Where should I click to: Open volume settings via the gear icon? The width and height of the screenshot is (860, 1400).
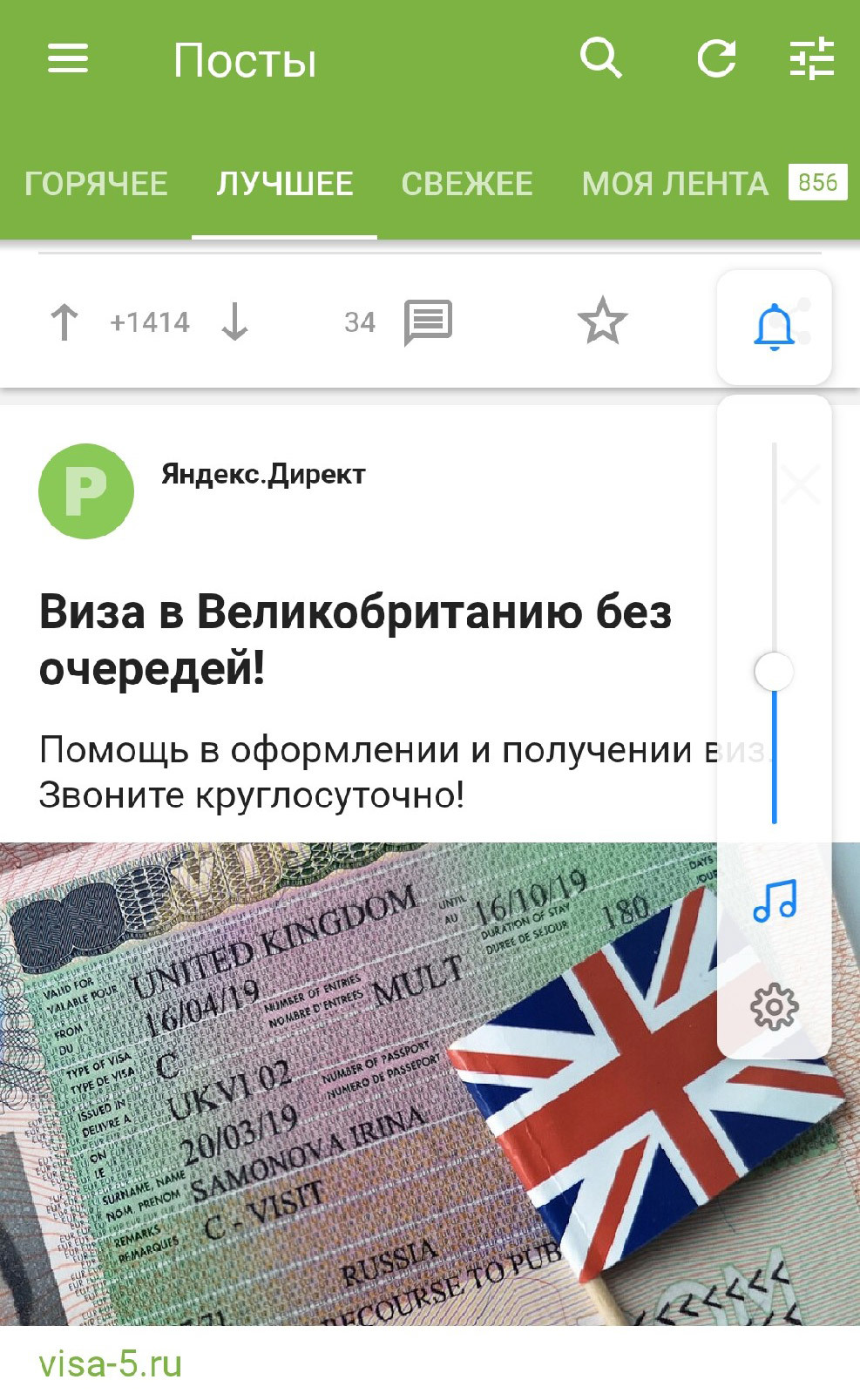774,1007
